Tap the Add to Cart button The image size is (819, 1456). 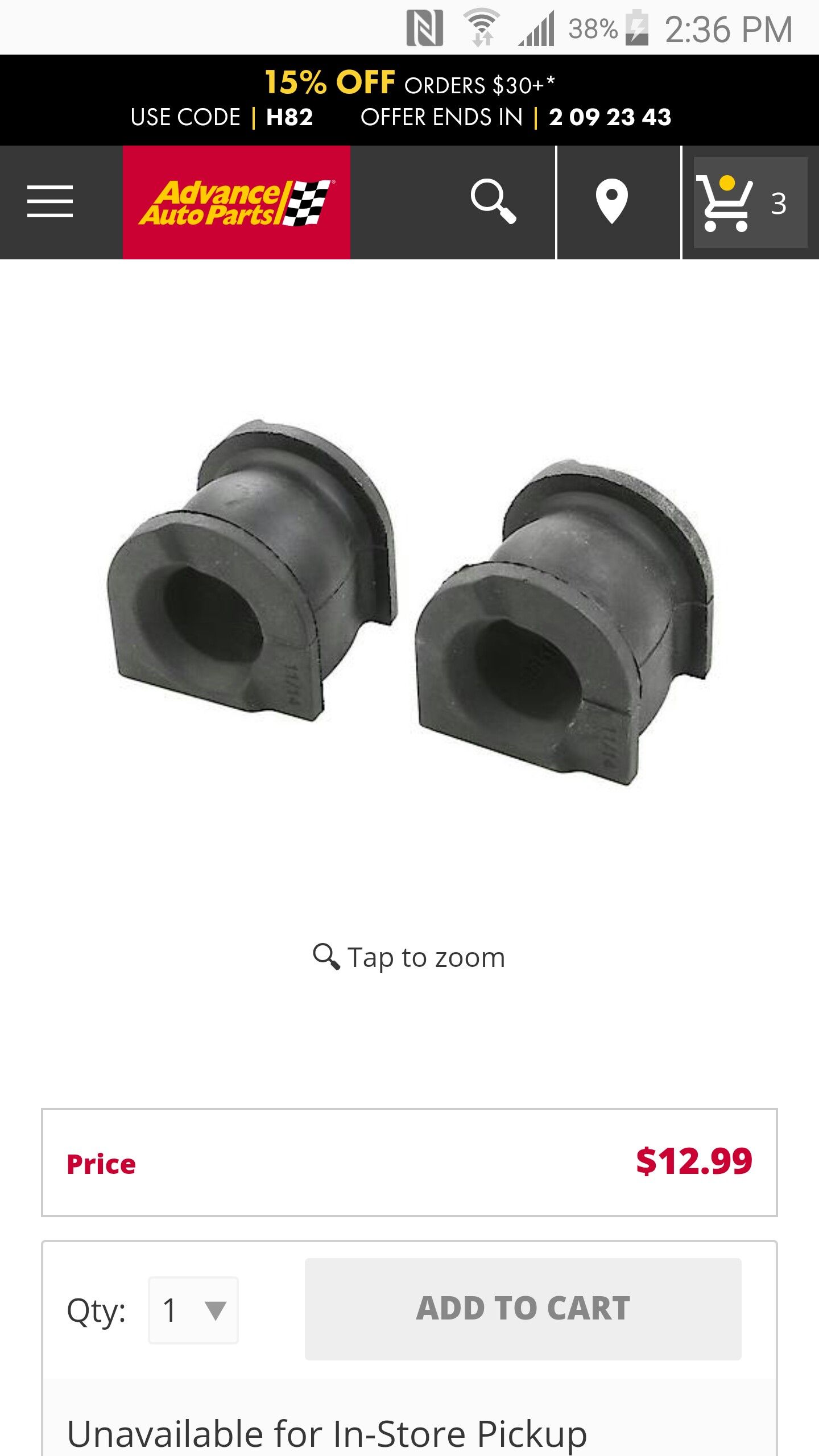[523, 1309]
